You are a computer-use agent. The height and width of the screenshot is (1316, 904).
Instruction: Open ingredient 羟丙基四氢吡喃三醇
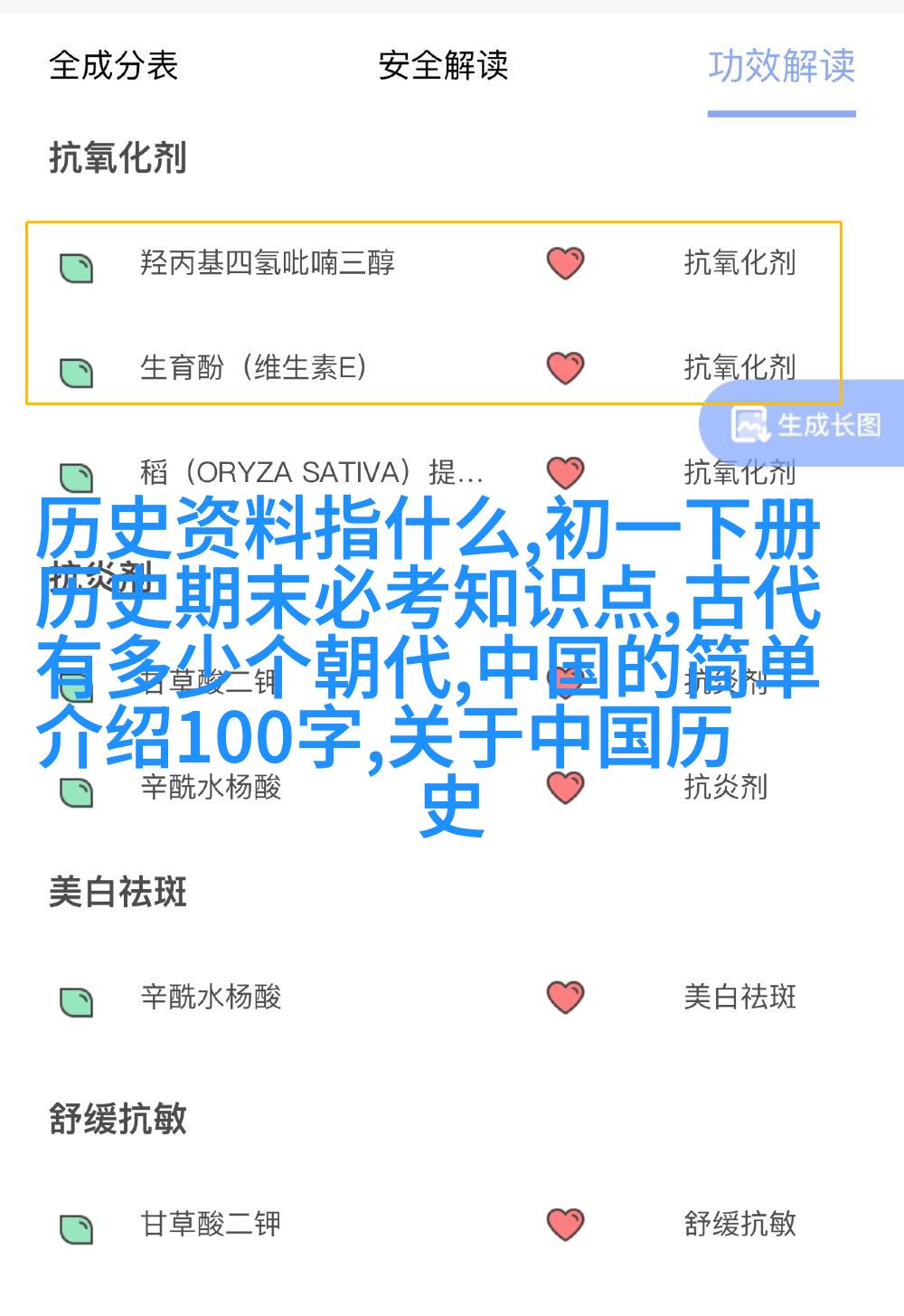pos(268,263)
